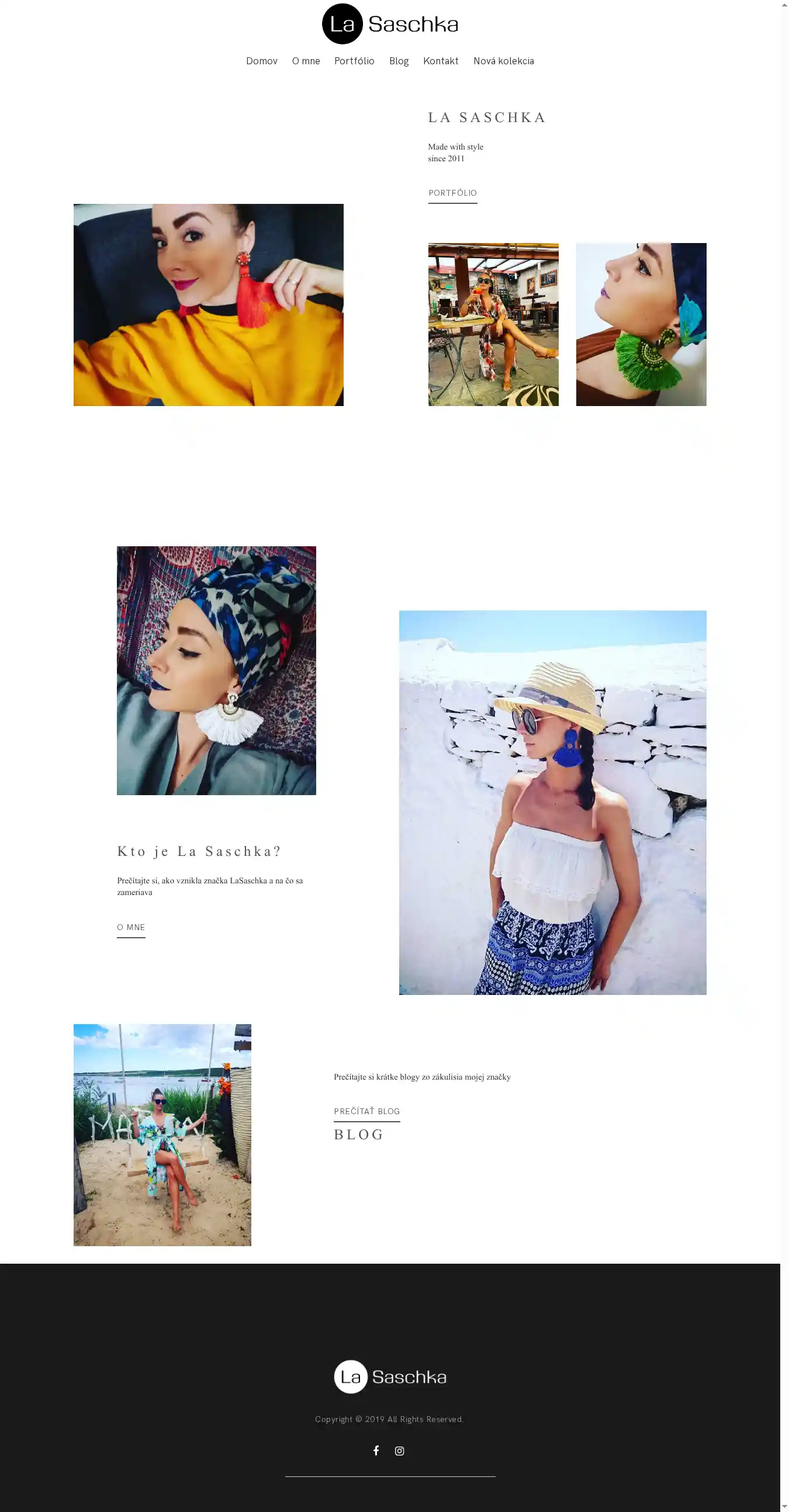
Task: Open the Instagram icon in the footer
Action: point(399,1451)
